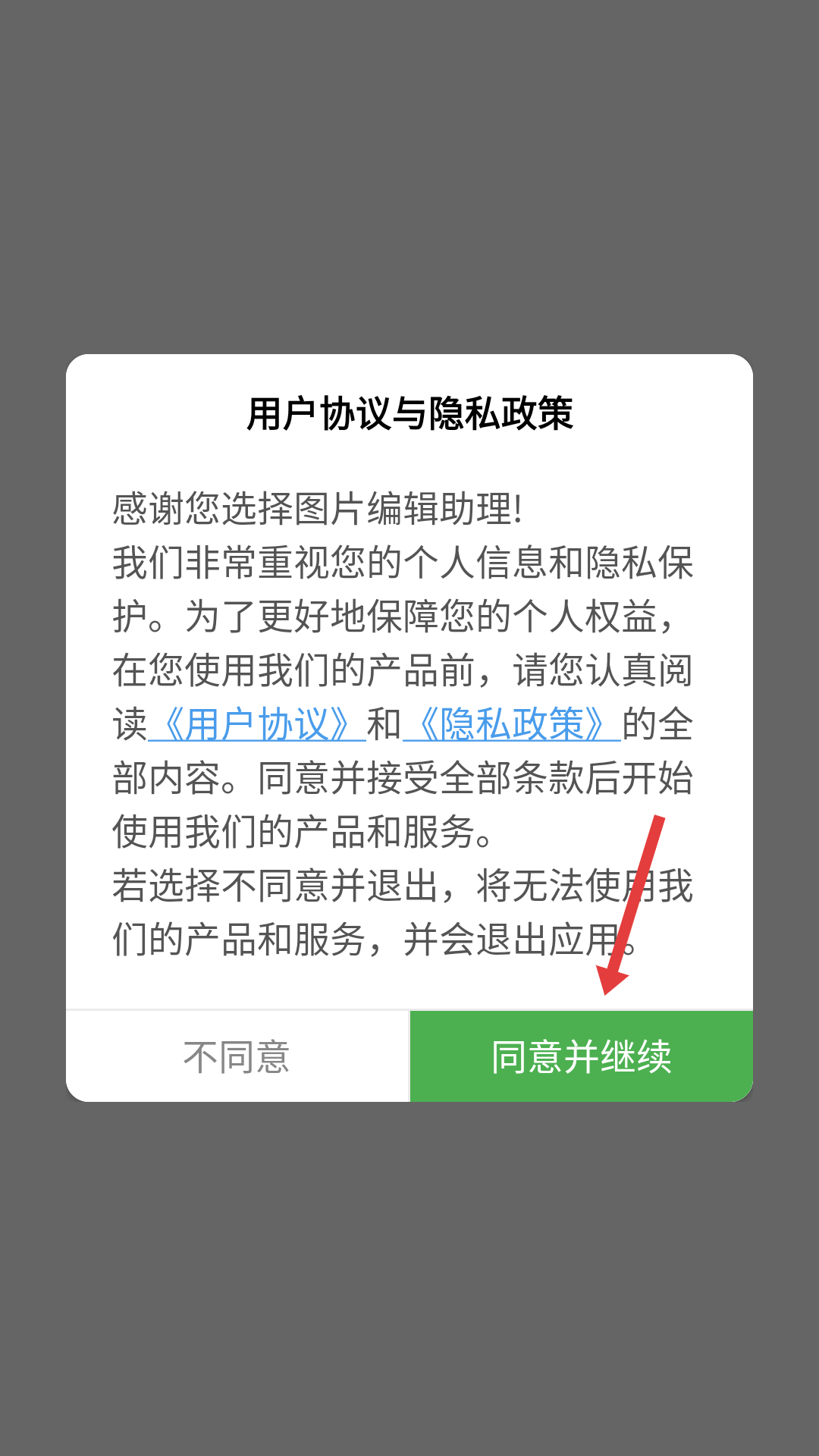Viewport: 819px width, 1456px height.
Task: Decline with the 不同意 button
Action: 237,1056
